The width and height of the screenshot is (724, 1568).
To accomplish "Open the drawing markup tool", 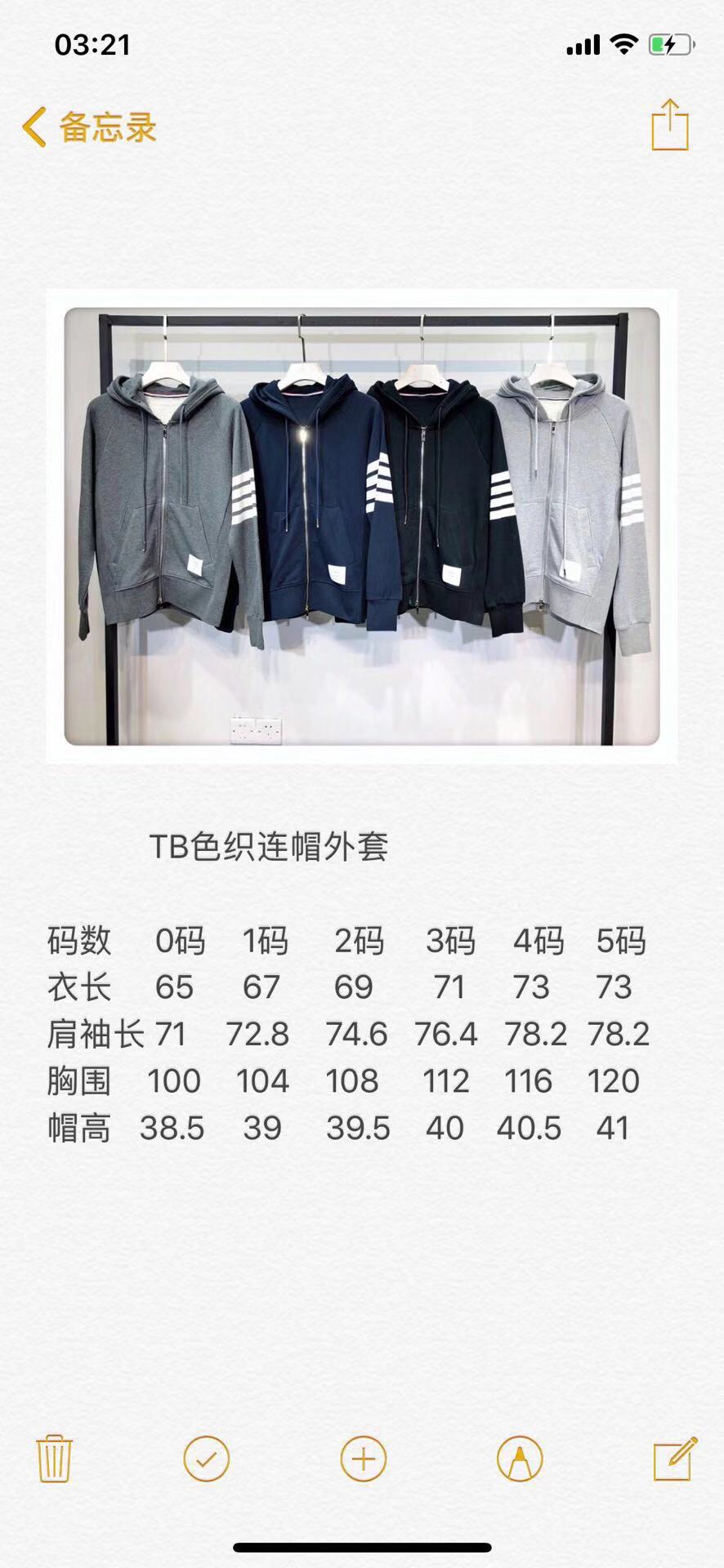I will click(520, 1459).
